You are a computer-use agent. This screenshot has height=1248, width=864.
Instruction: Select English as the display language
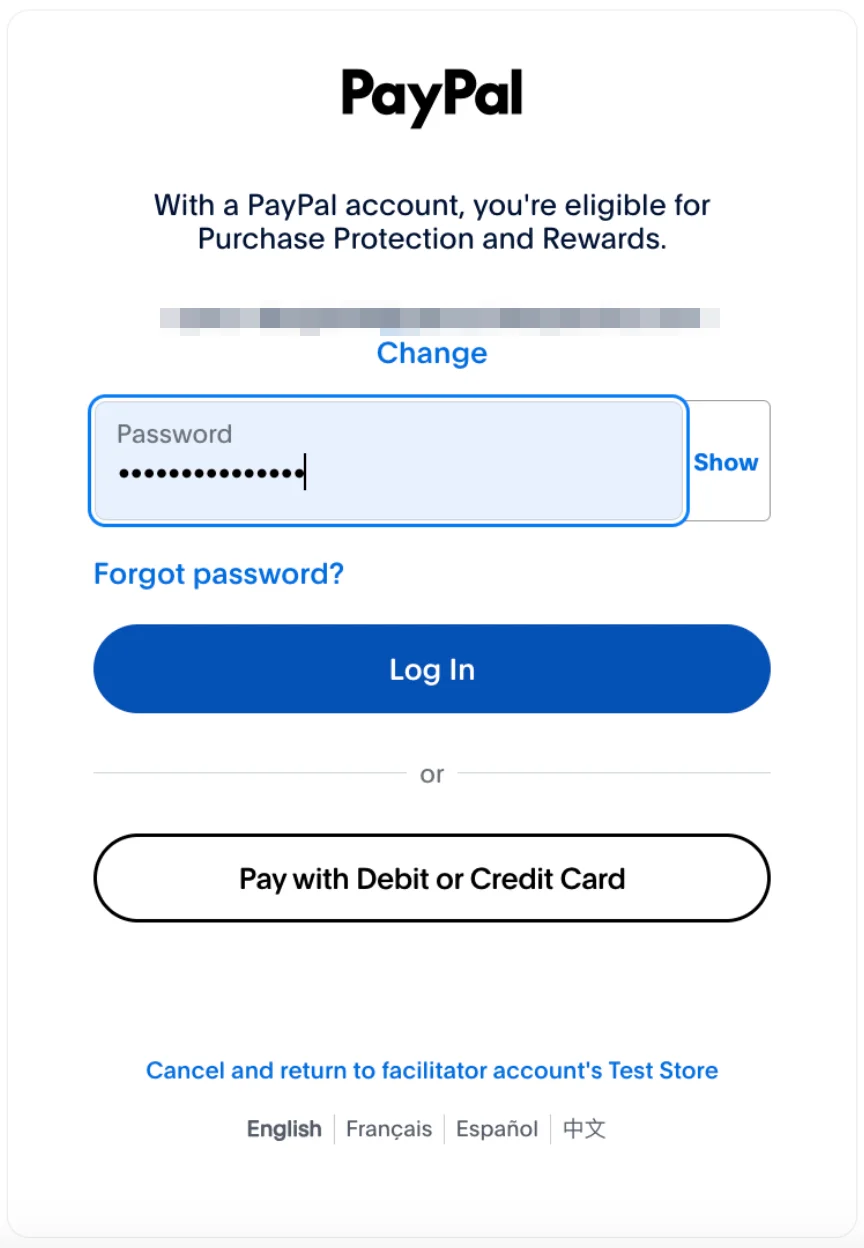point(284,1128)
